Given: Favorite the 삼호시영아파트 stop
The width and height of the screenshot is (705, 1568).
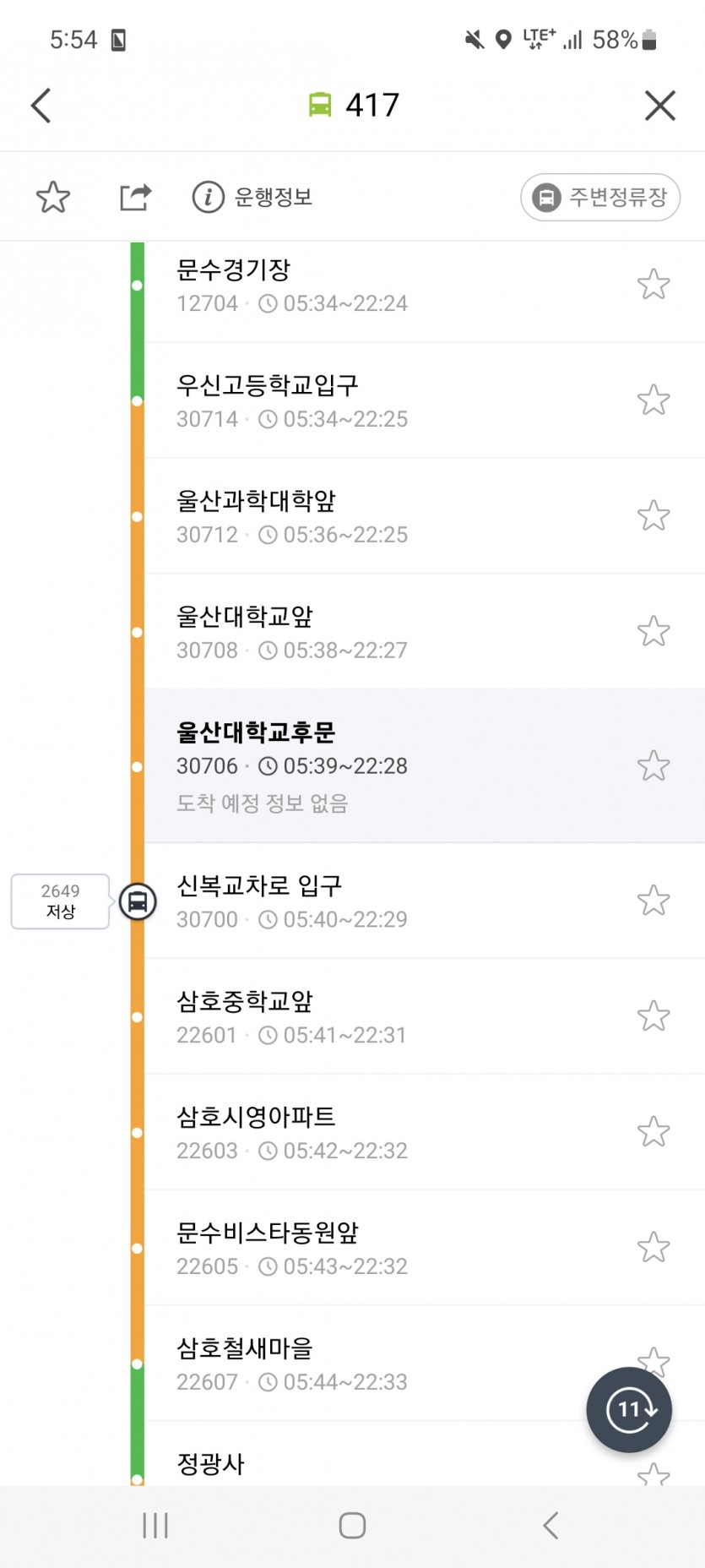Looking at the screenshot, I should pyautogui.click(x=653, y=1132).
